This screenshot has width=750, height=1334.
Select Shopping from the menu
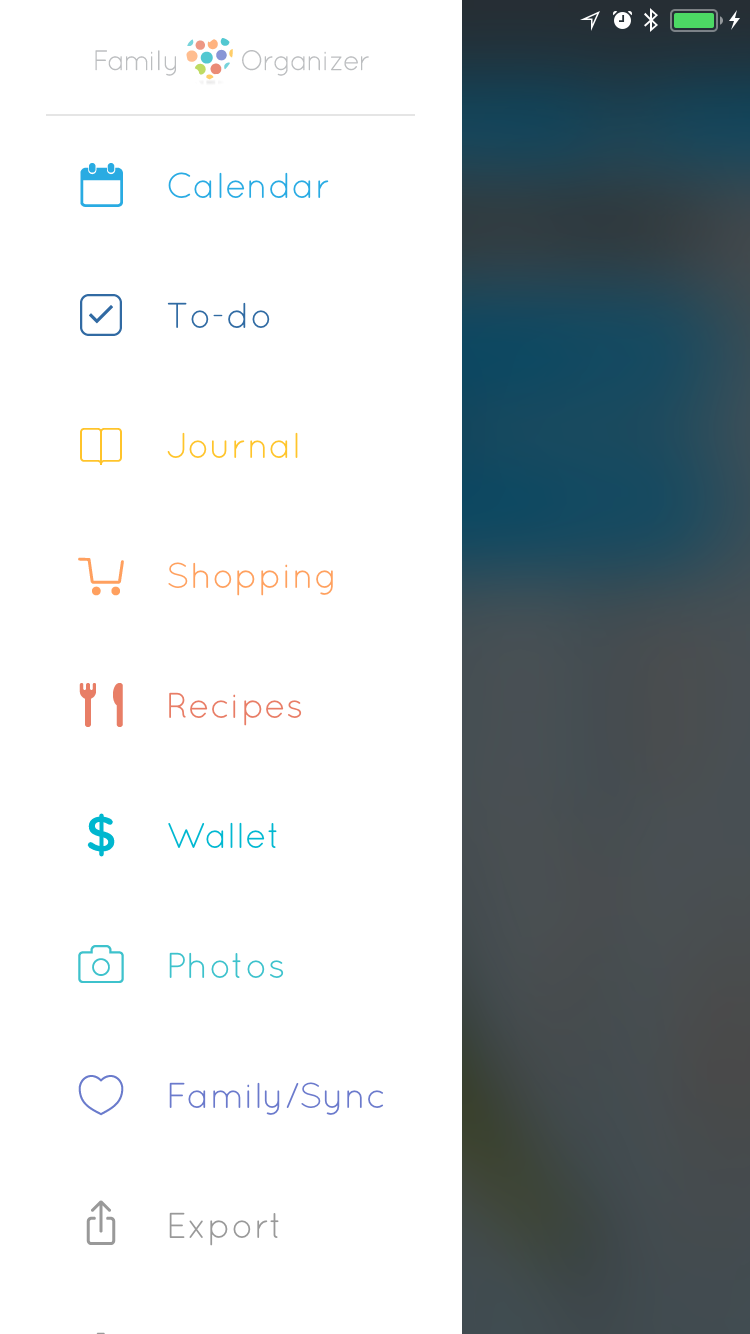[x=250, y=577]
